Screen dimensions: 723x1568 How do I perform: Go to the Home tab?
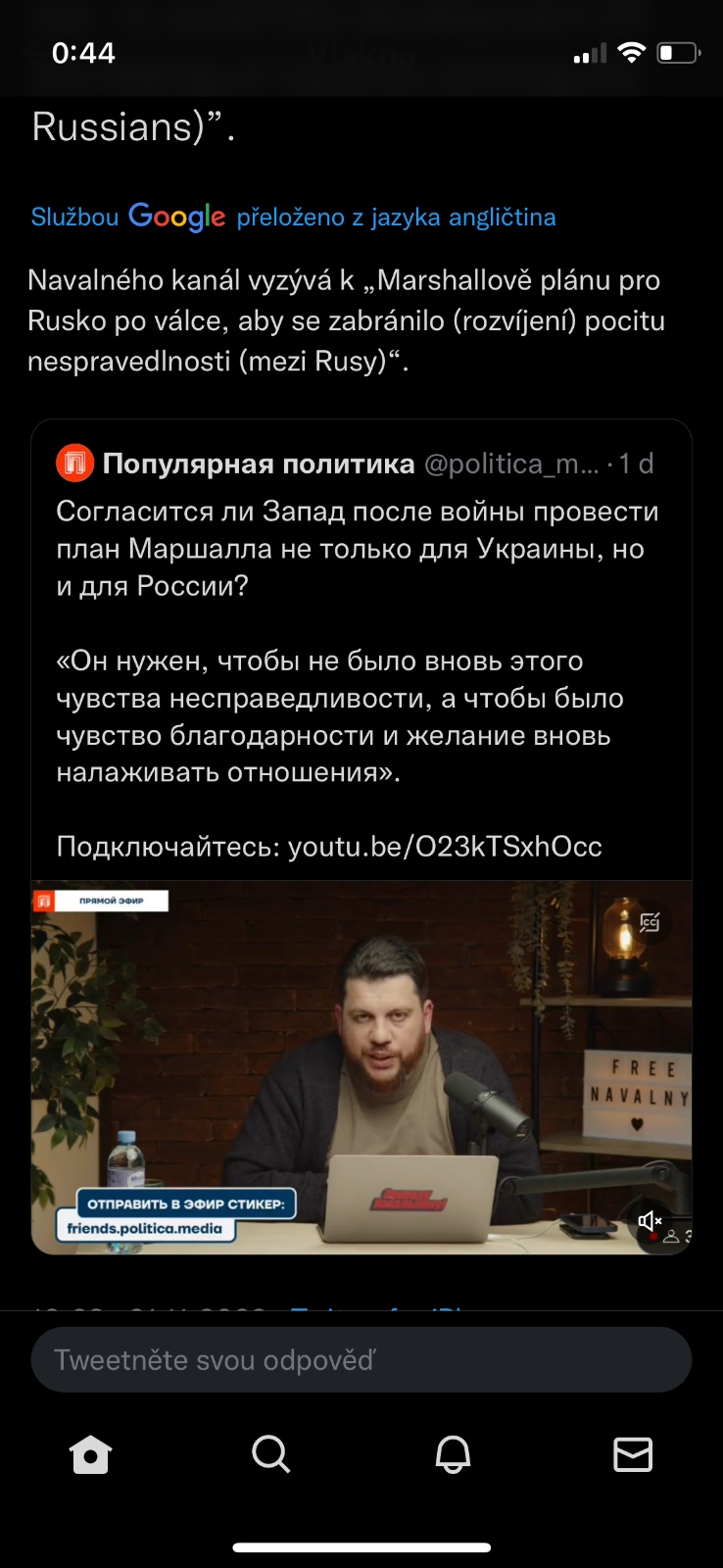(x=90, y=1454)
